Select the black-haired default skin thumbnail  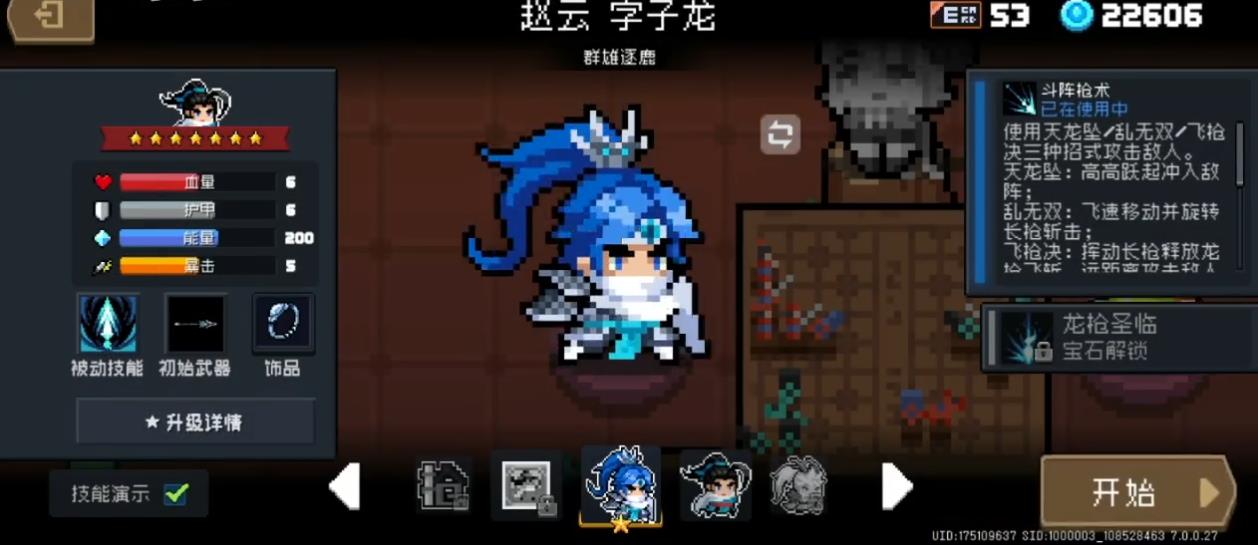[x=715, y=485]
